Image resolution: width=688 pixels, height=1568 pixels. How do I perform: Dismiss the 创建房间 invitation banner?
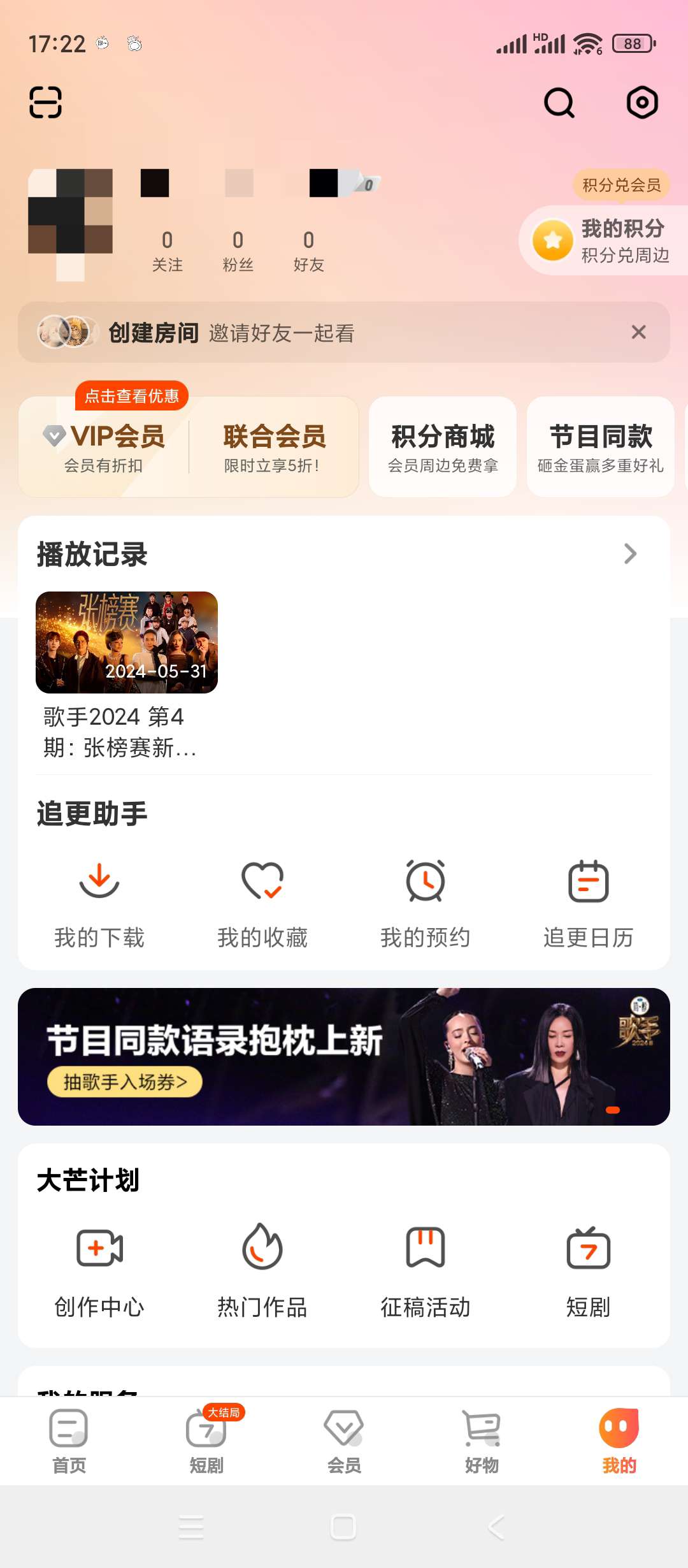tap(638, 332)
